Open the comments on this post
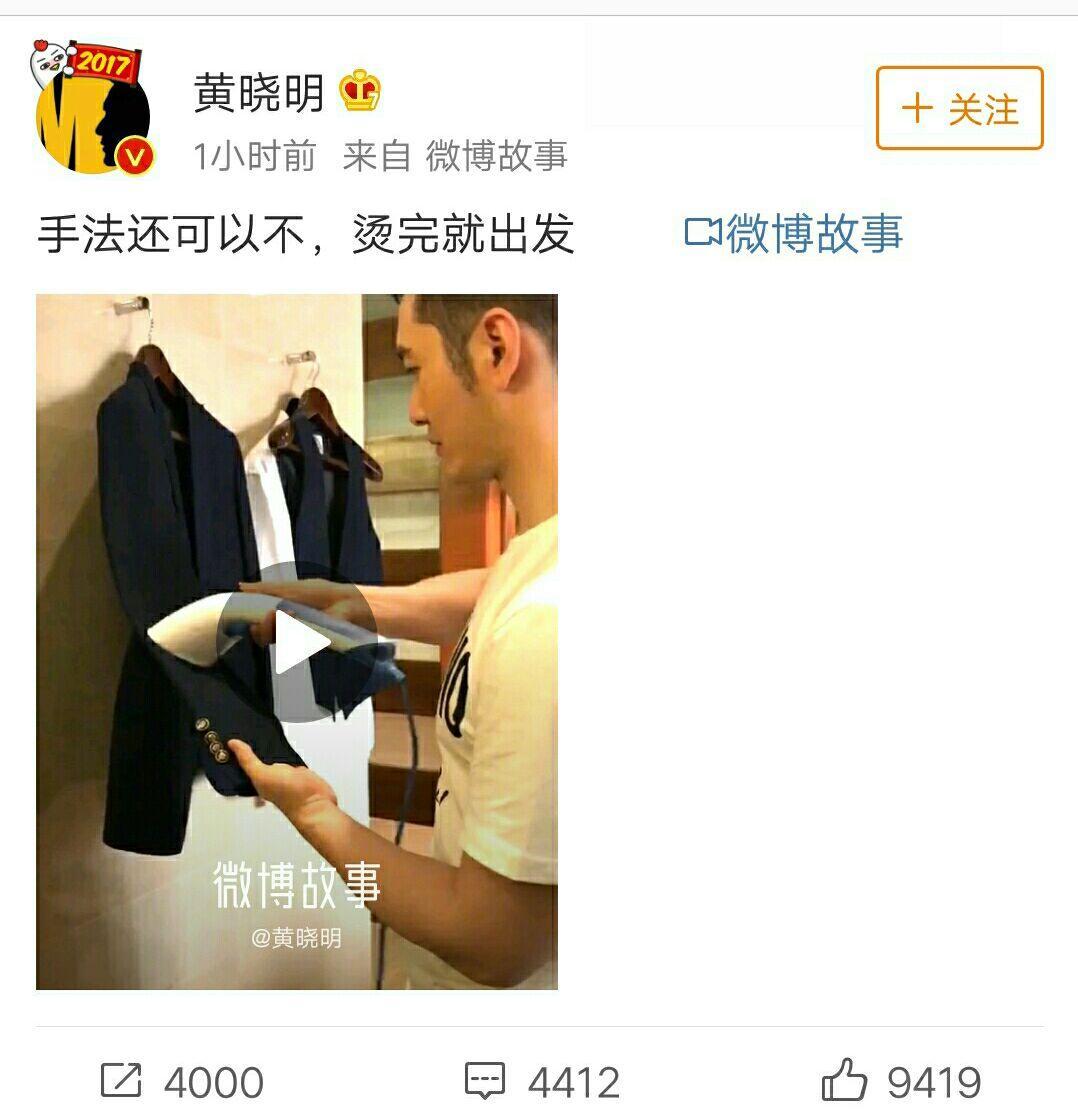Screen dimensions: 1078x1120 click(542, 1081)
